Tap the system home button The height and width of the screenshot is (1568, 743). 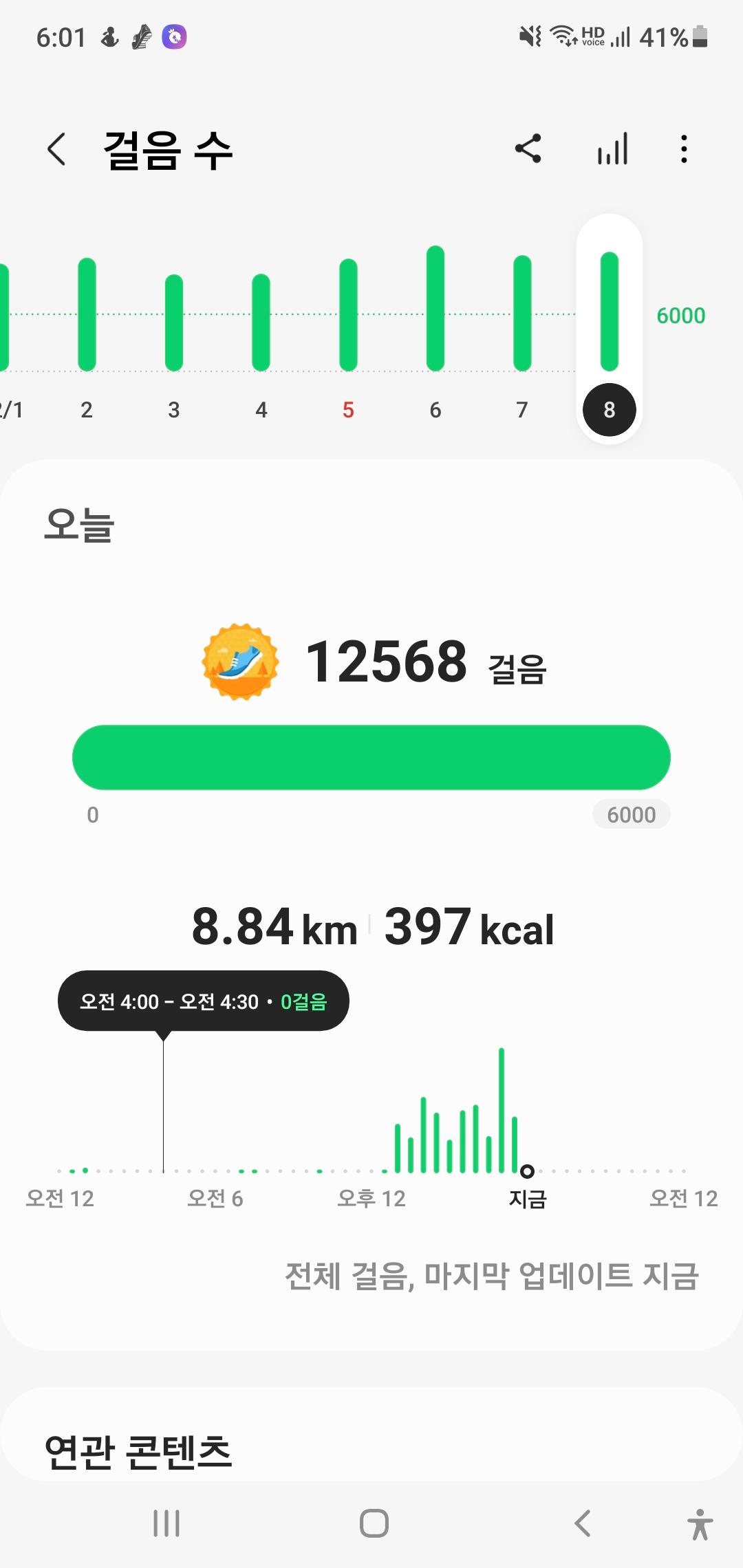click(x=374, y=1523)
